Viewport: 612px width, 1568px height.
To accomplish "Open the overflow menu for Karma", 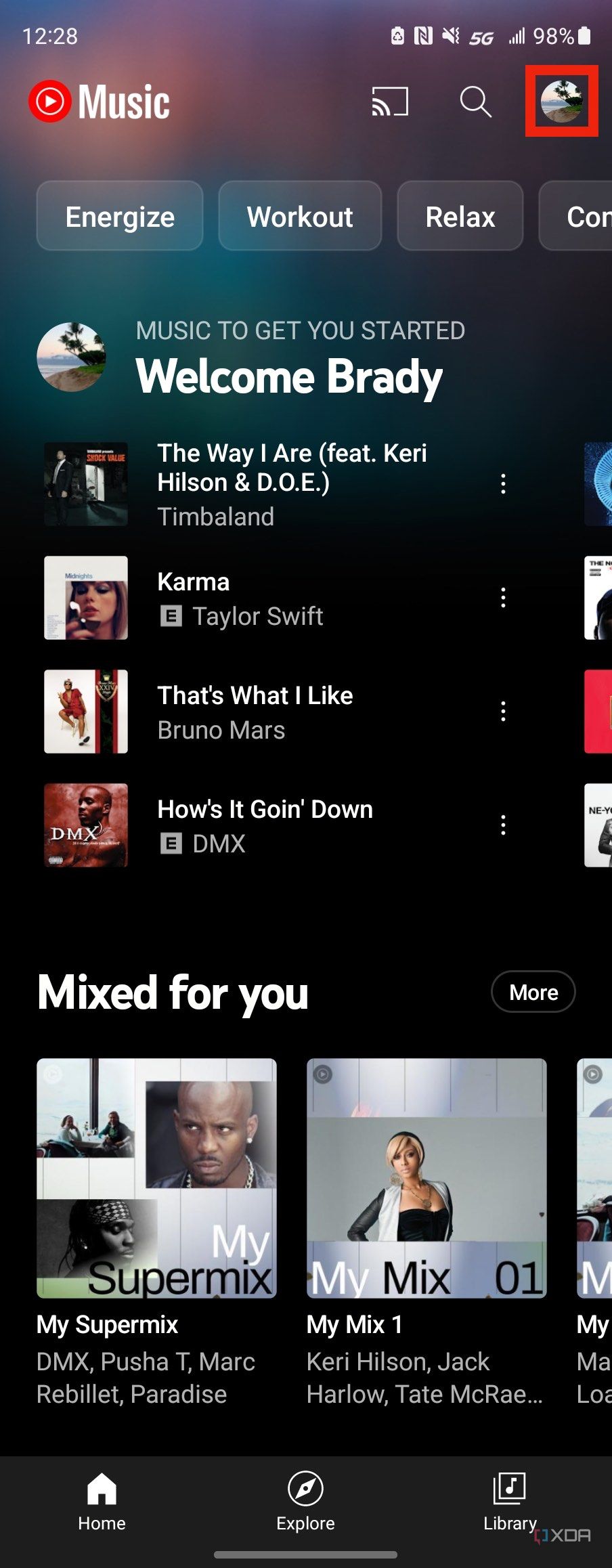I will pos(503,598).
